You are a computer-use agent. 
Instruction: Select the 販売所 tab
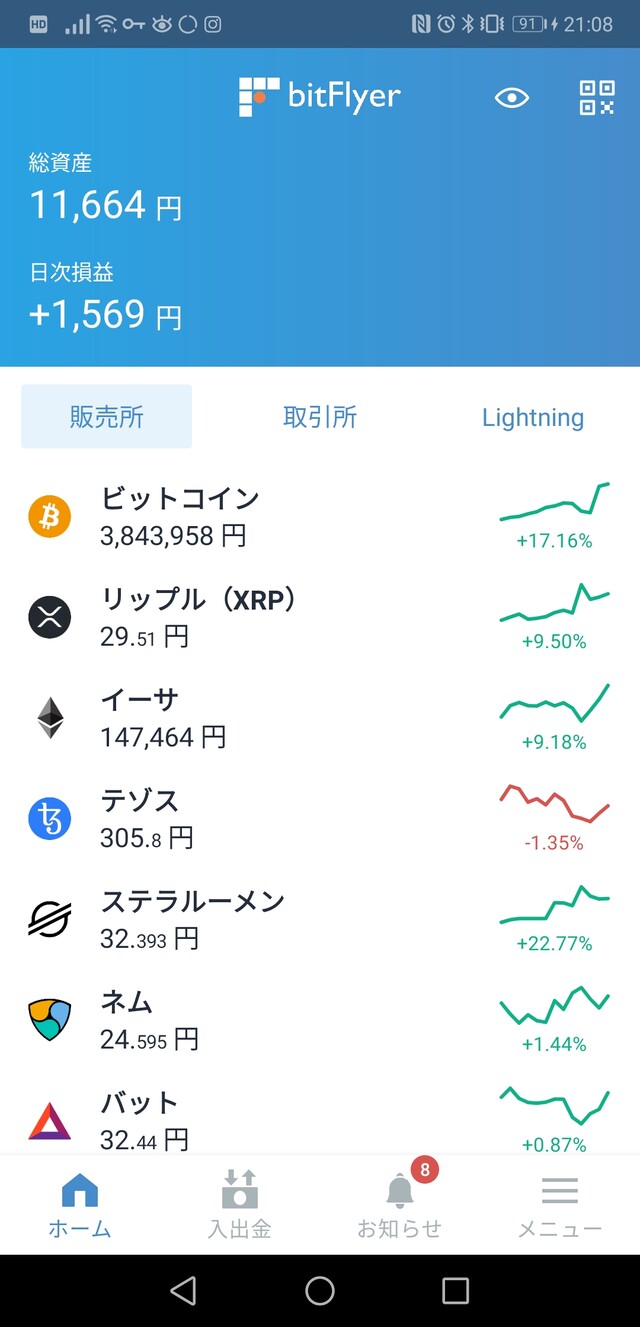(x=106, y=417)
